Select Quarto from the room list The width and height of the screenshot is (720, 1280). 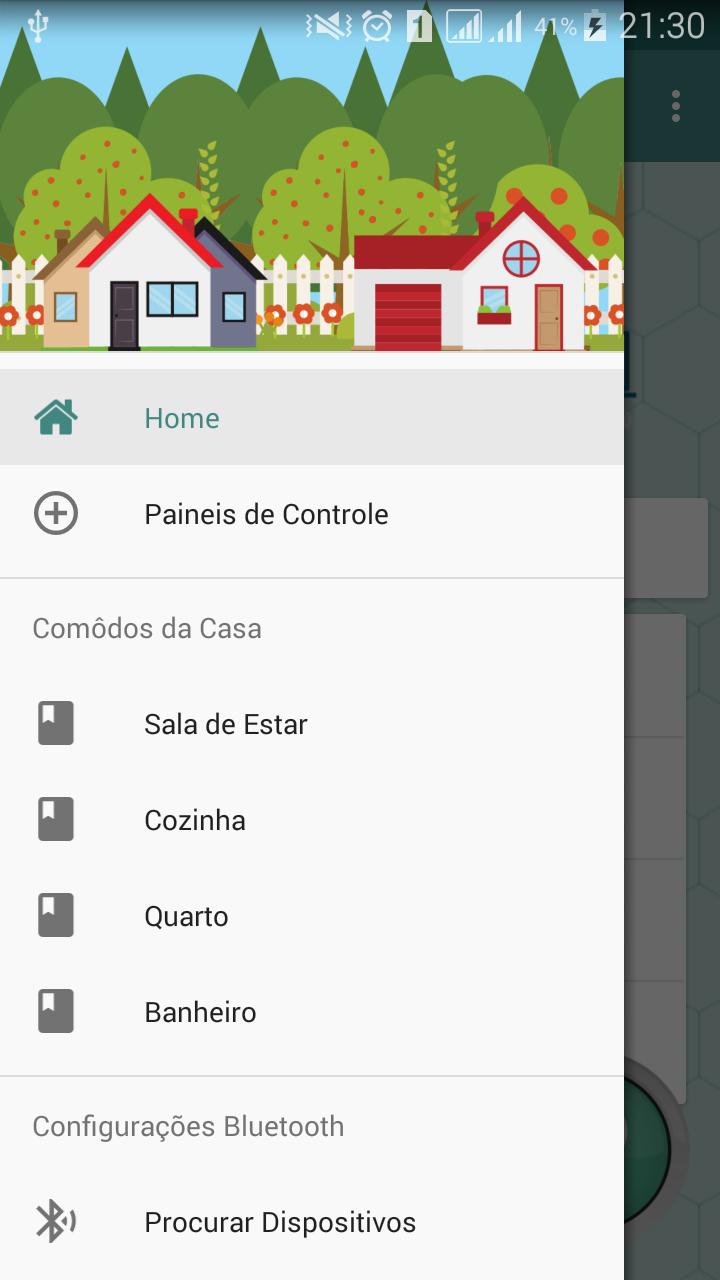point(187,914)
